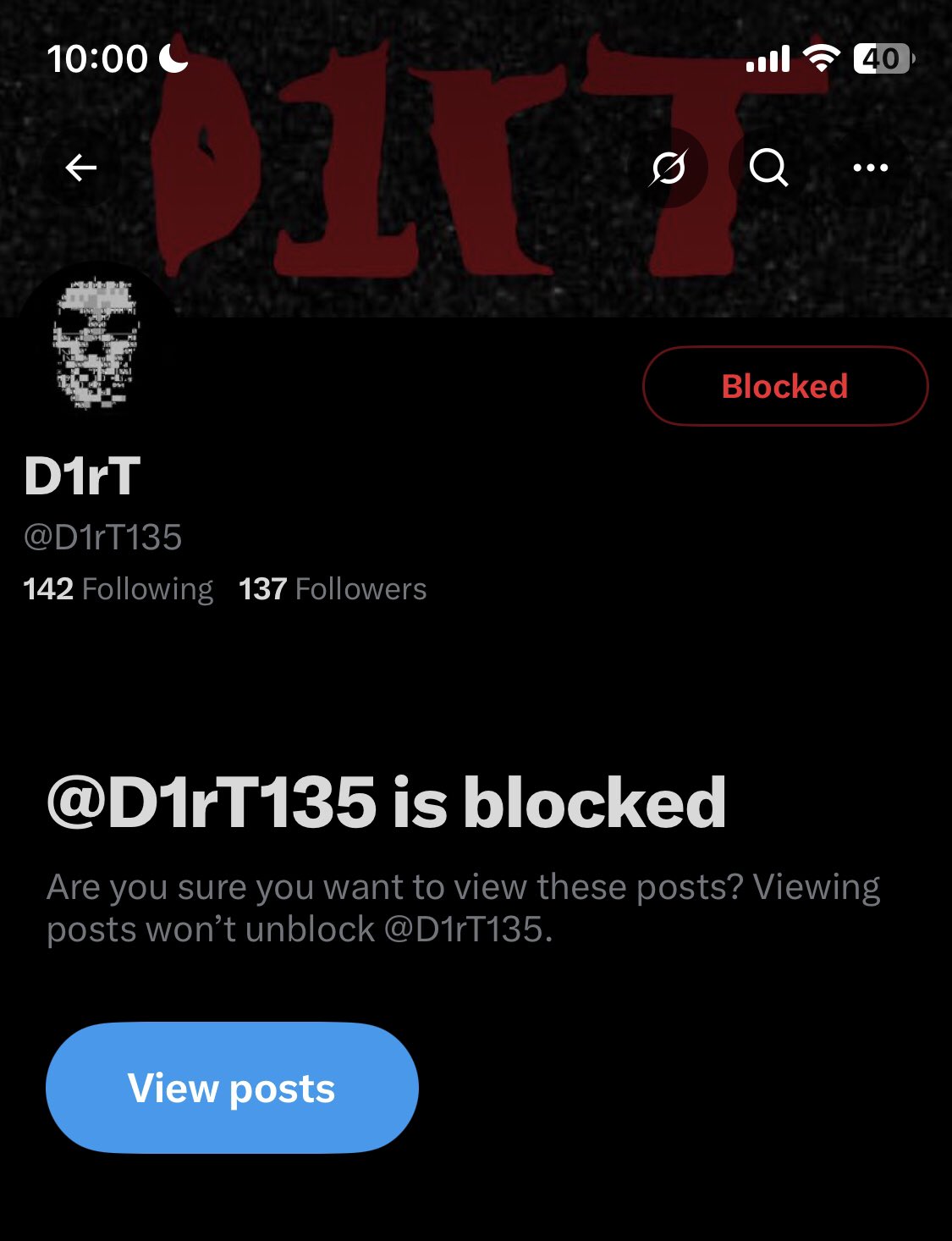Screen dimensions: 952x1241
Task: Go back using the arrow icon
Action: (81, 168)
